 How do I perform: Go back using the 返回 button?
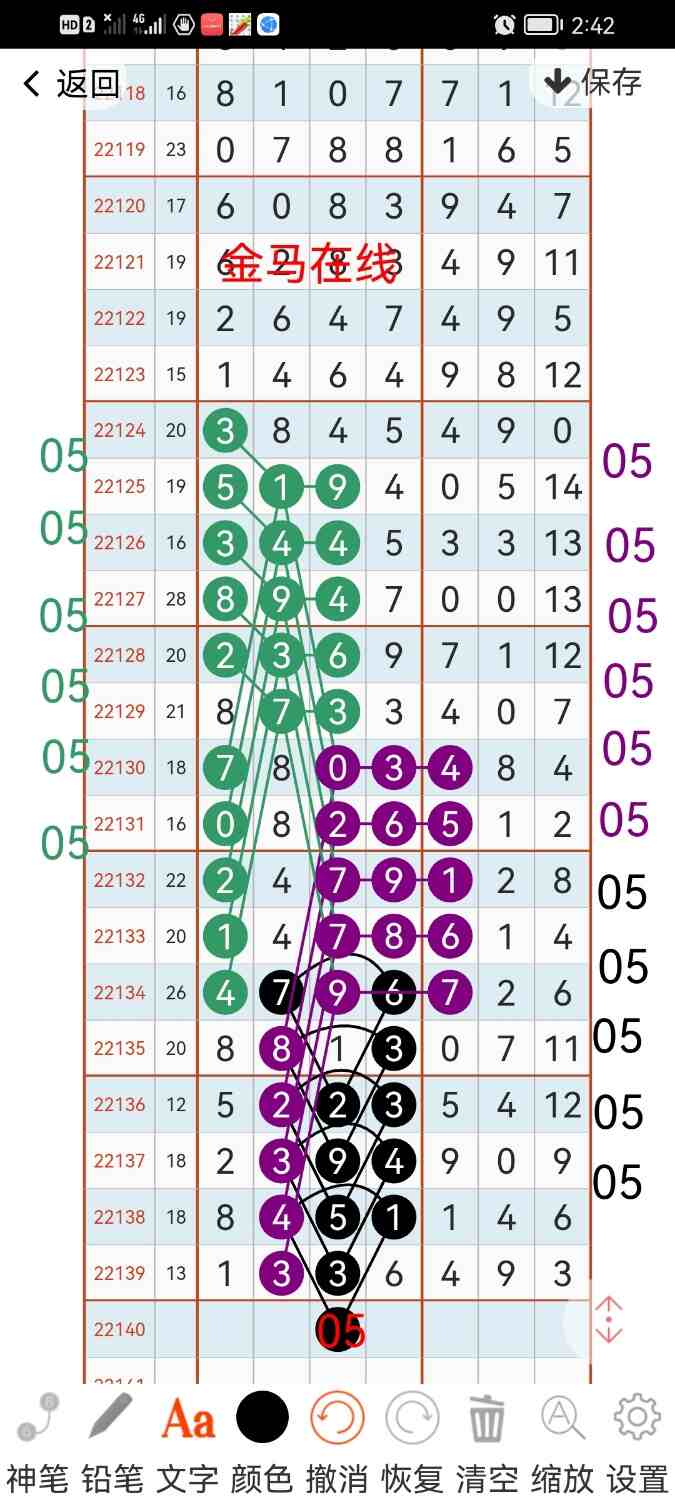click(x=70, y=84)
